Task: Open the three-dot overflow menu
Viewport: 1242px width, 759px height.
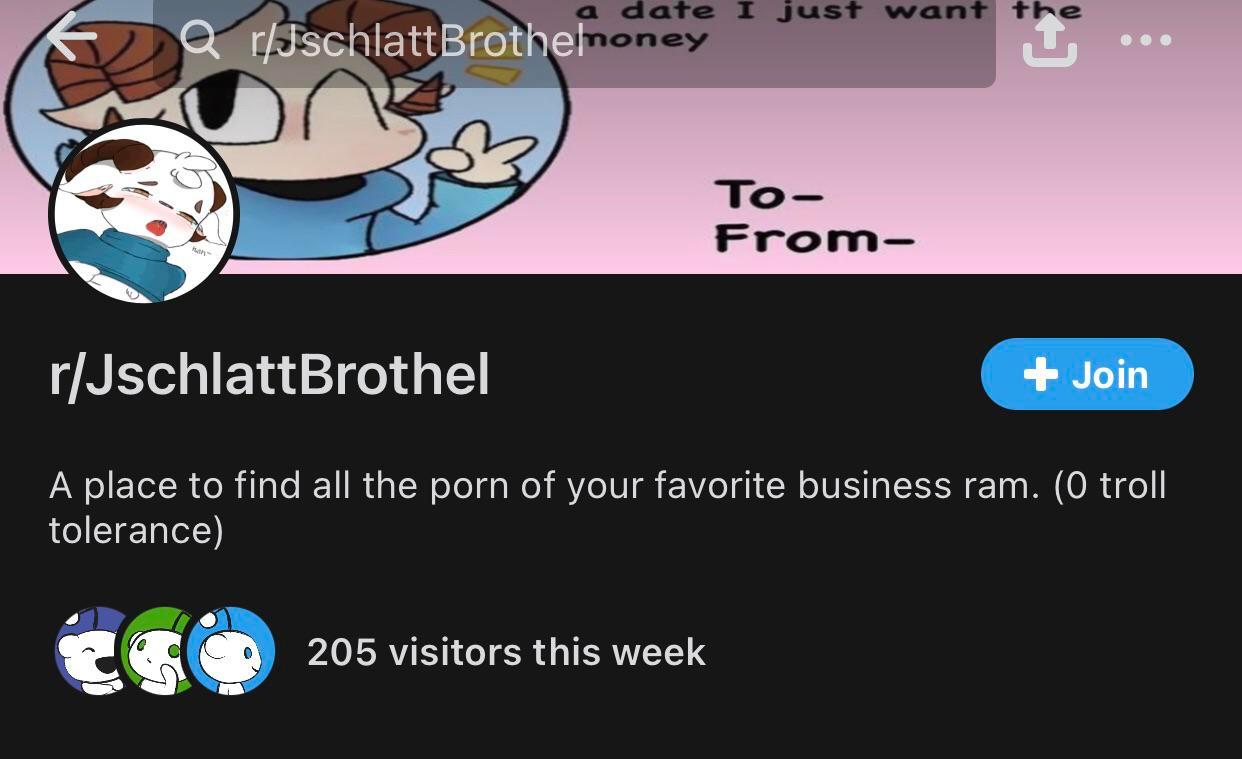Action: pos(1146,41)
